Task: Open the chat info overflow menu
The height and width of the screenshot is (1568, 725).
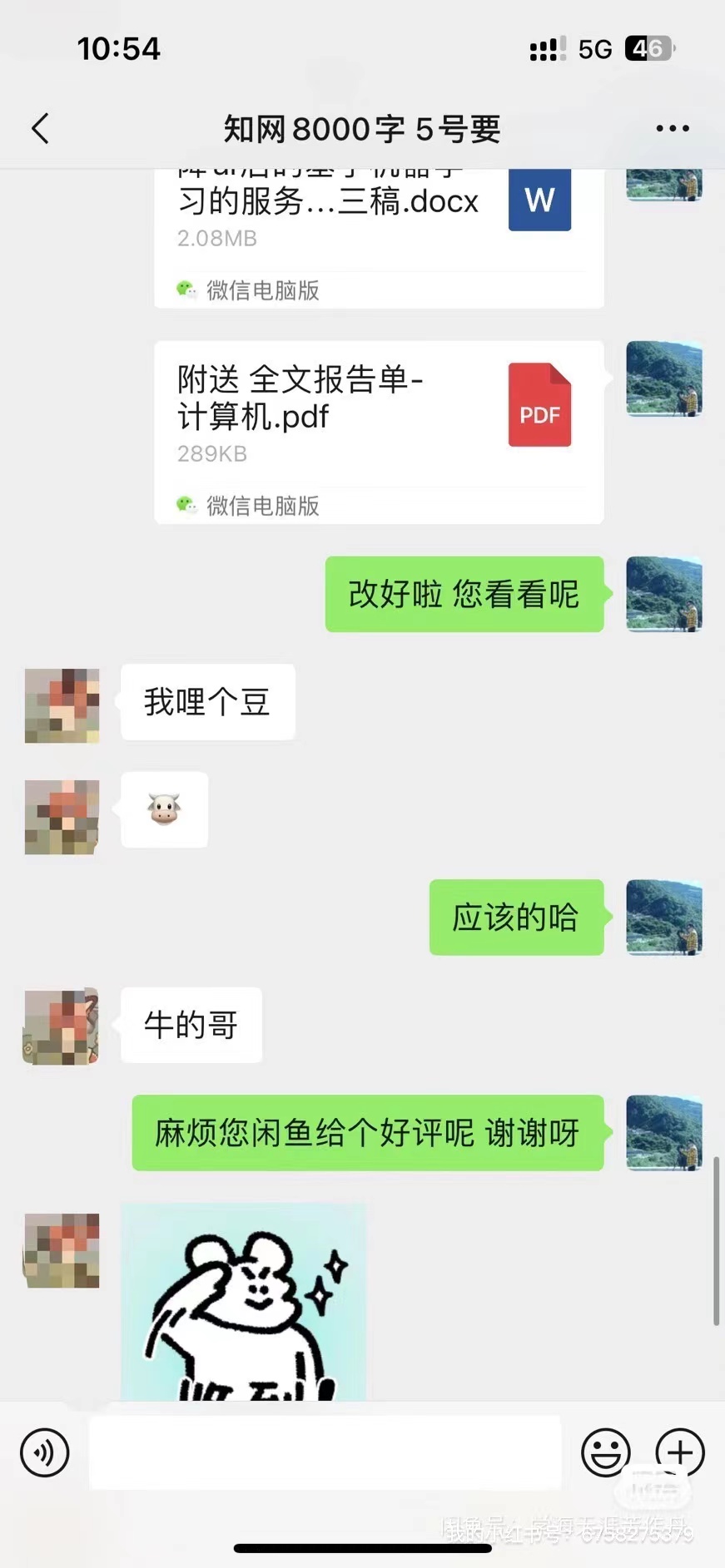Action: tap(672, 129)
